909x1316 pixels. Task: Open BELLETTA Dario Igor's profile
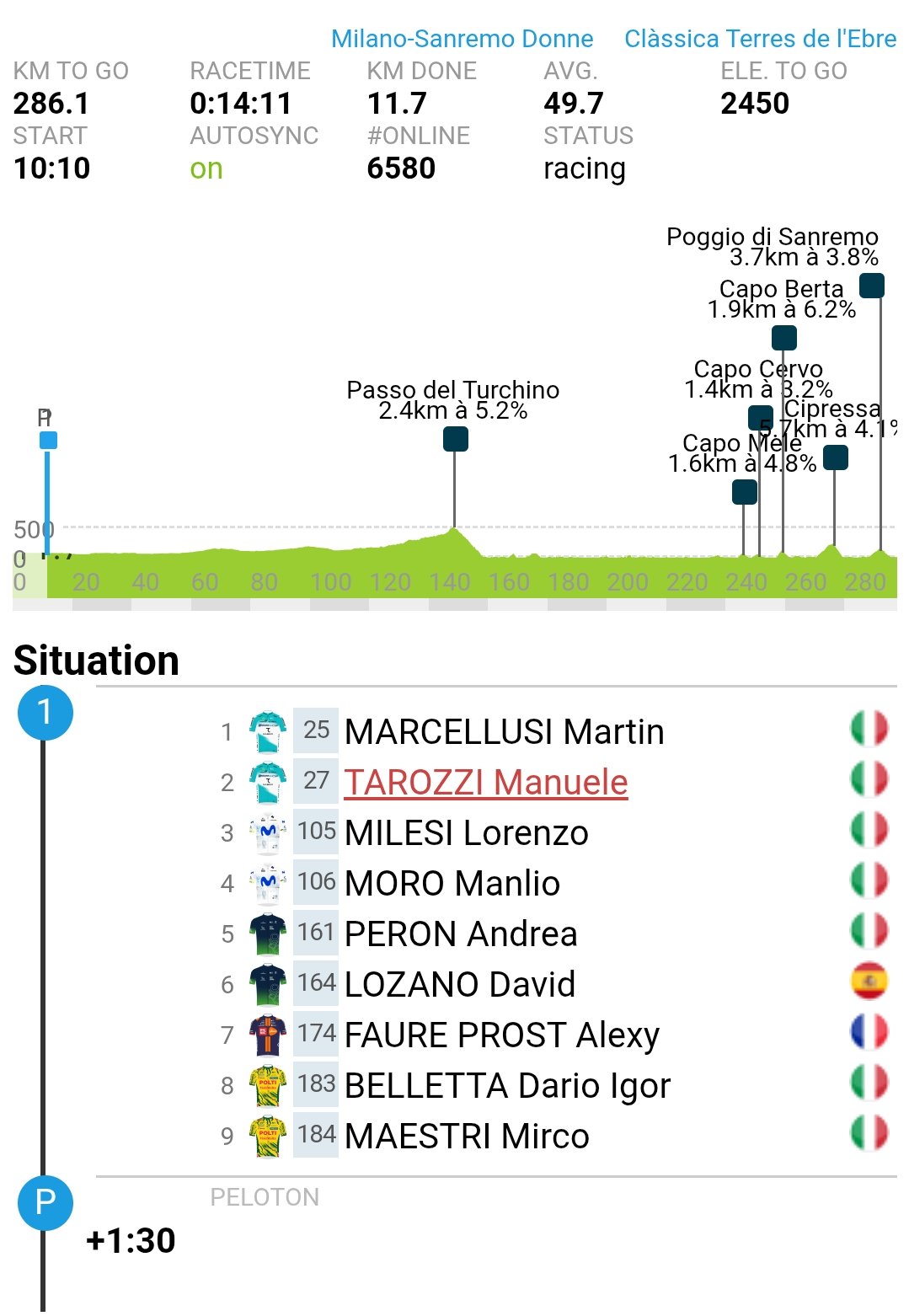507,1085
